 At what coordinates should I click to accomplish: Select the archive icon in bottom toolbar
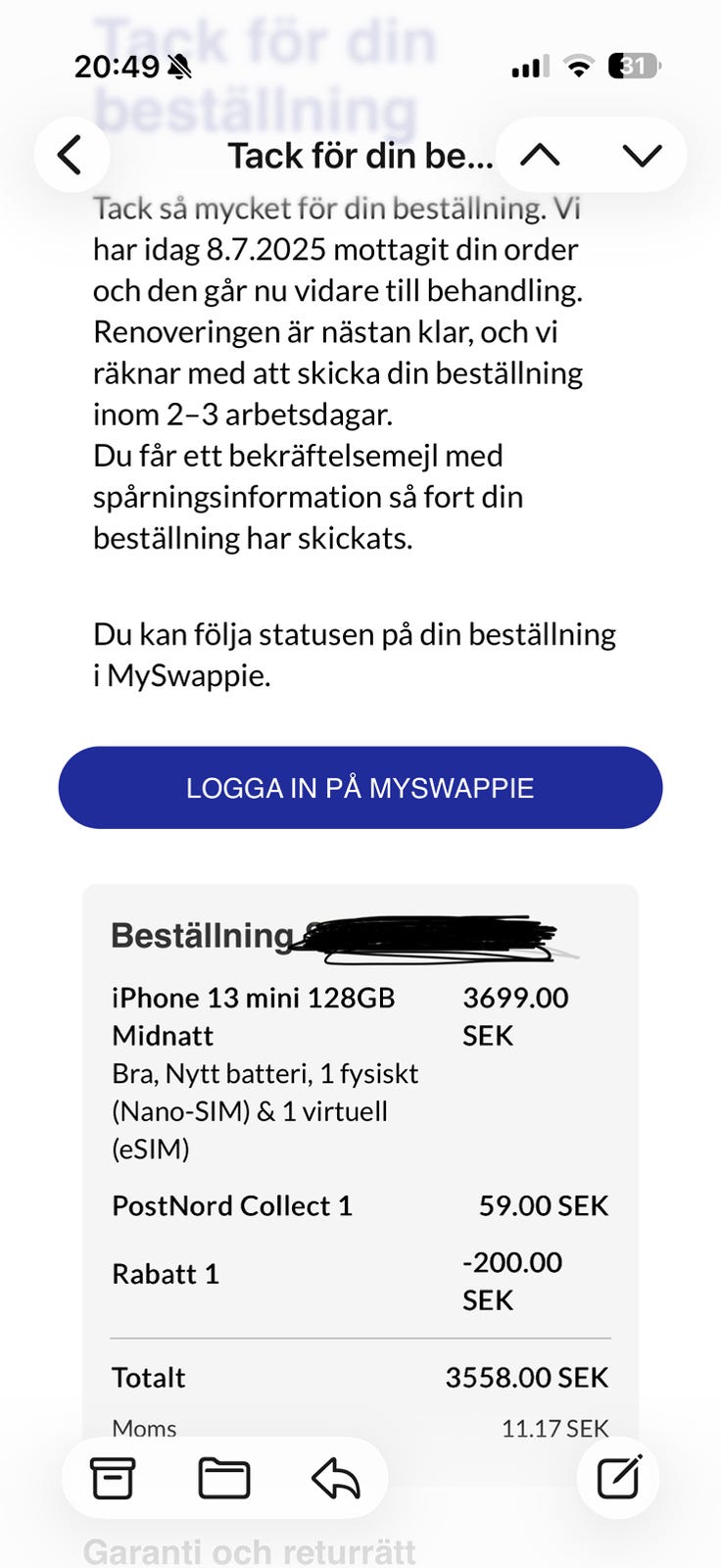coord(113,1477)
